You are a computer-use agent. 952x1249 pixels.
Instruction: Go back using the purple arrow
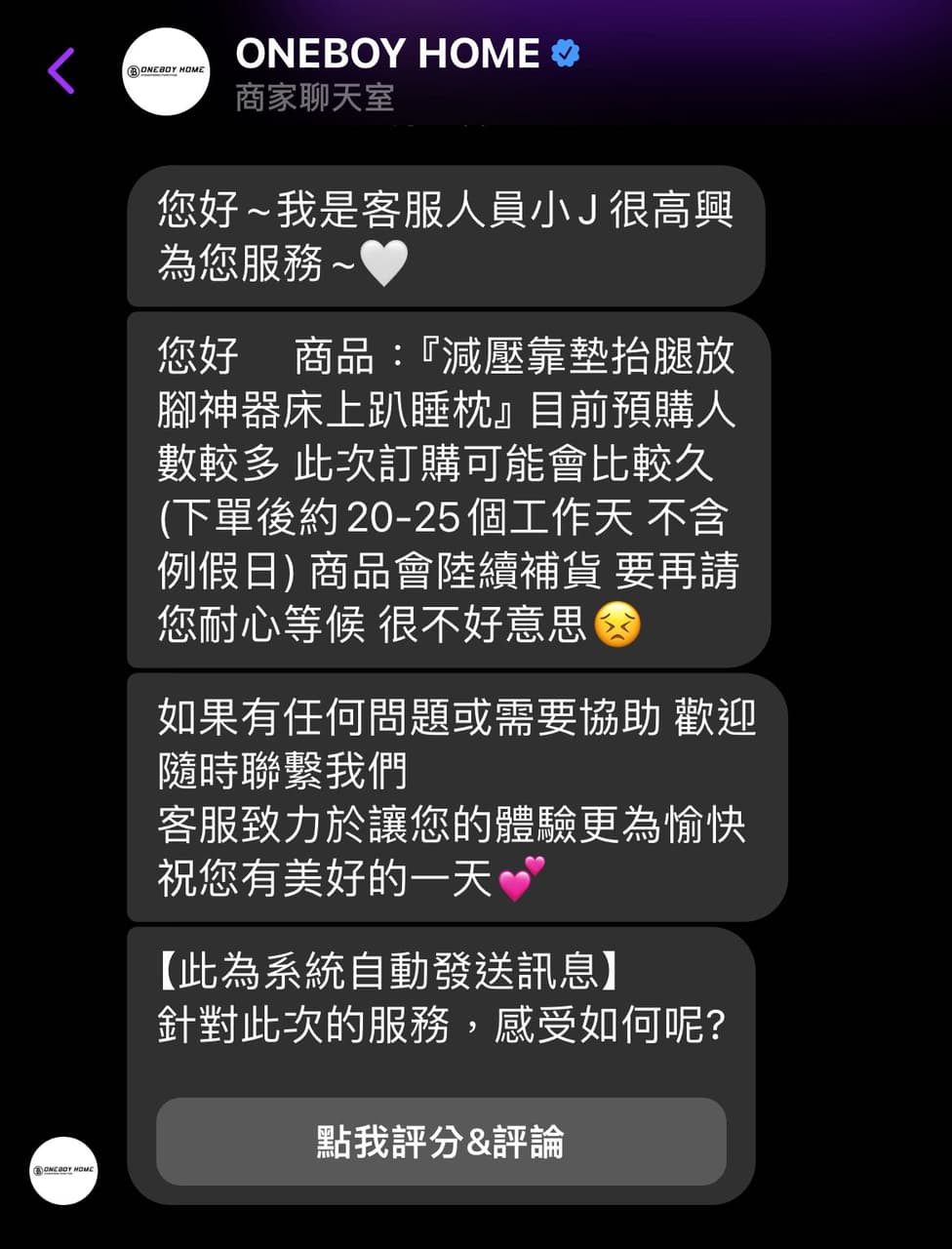pos(61,71)
